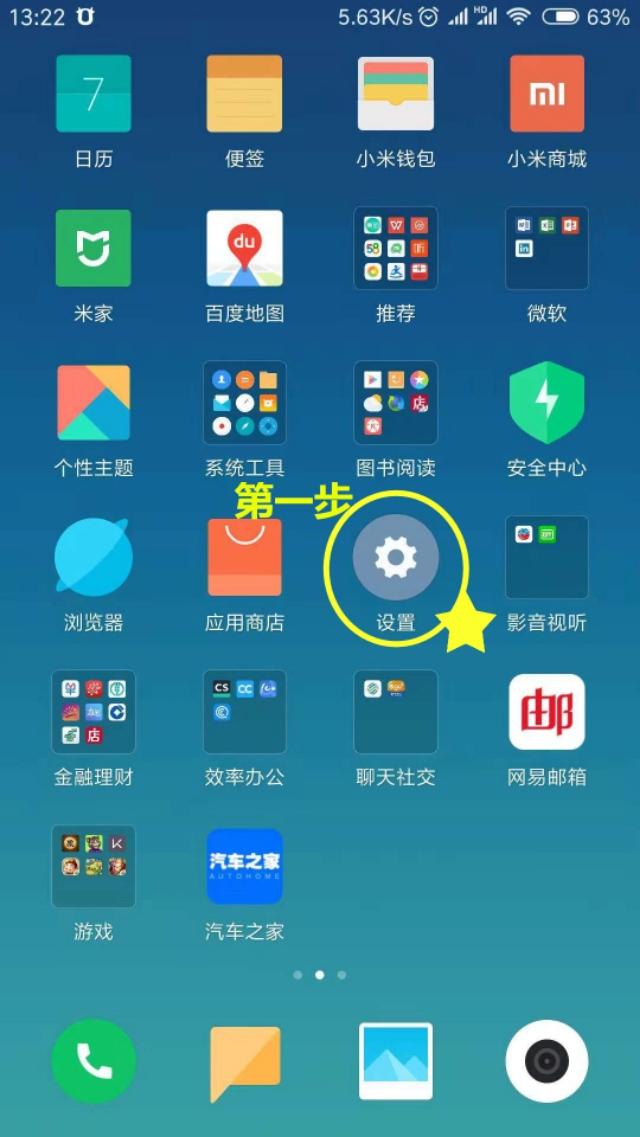
Task: Open the phone dialer in dock
Action: point(93,1061)
